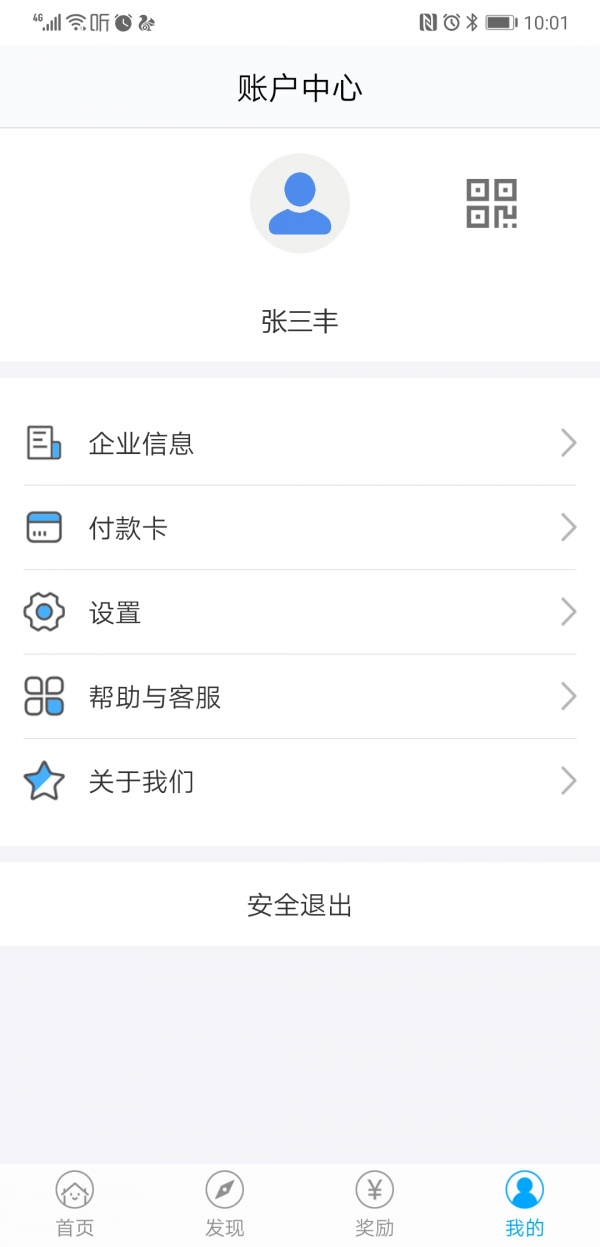Image resolution: width=600 pixels, height=1247 pixels.
Task: Open 付款卡 payment cards
Action: [300, 528]
